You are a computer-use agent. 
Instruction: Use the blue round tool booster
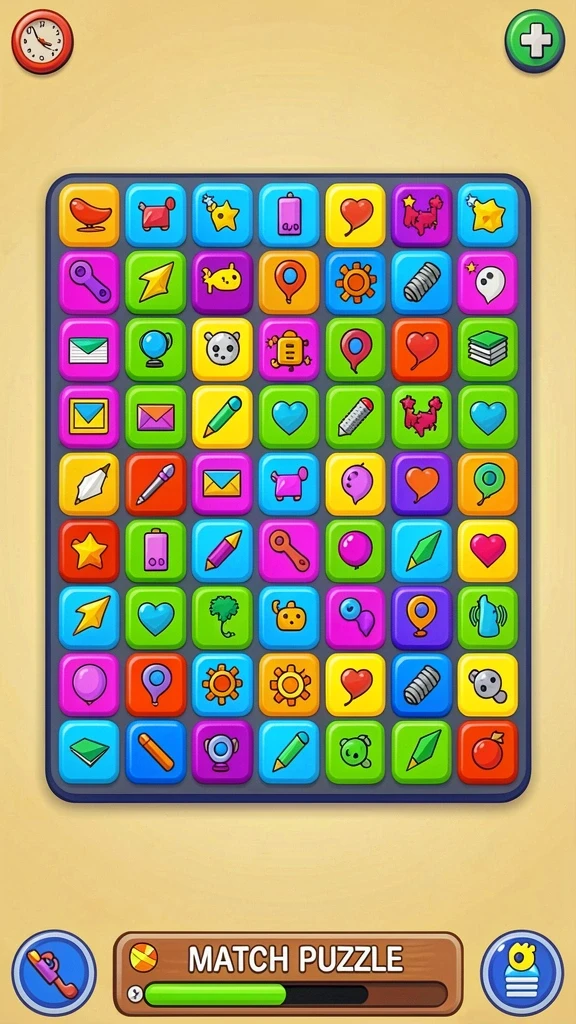tap(54, 973)
